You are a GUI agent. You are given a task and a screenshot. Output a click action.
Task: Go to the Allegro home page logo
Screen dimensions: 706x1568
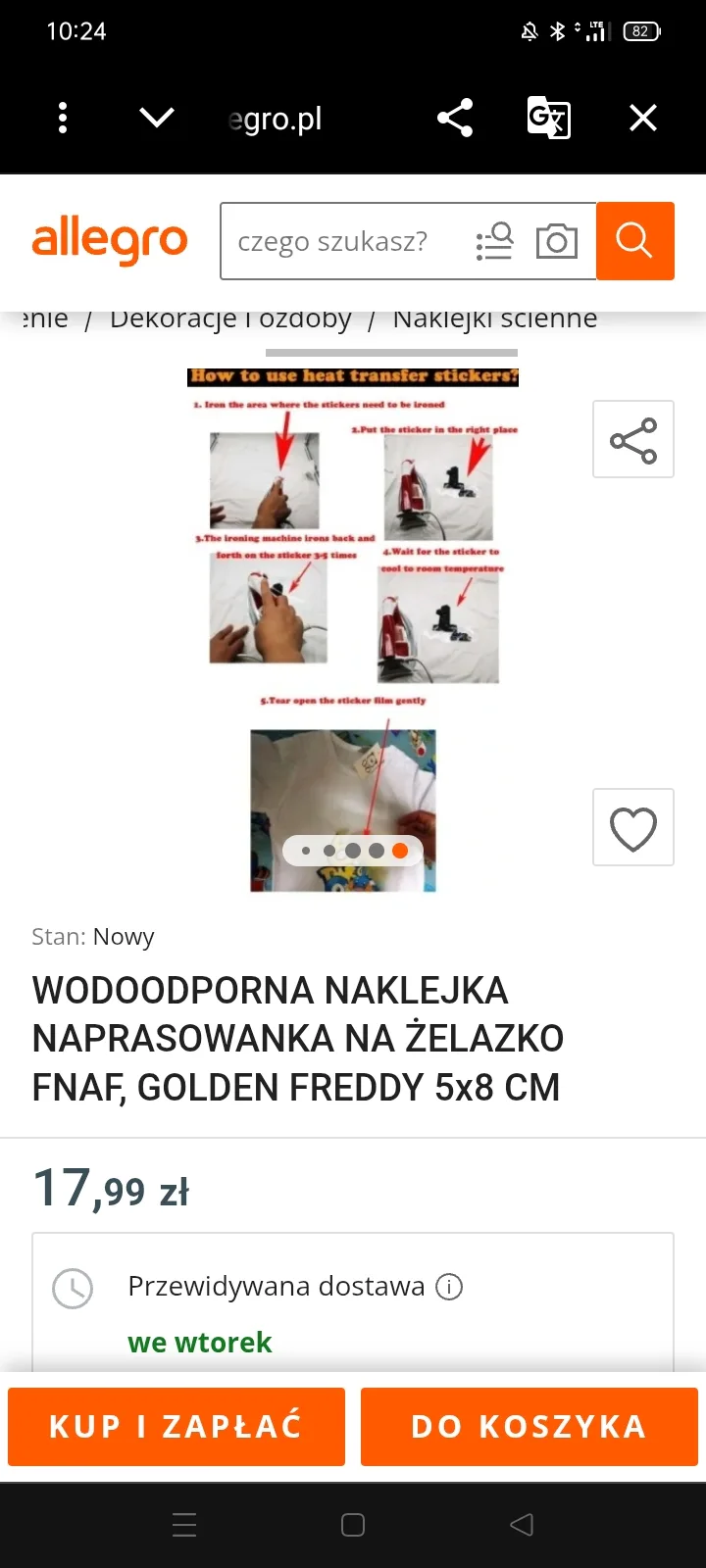tap(110, 241)
